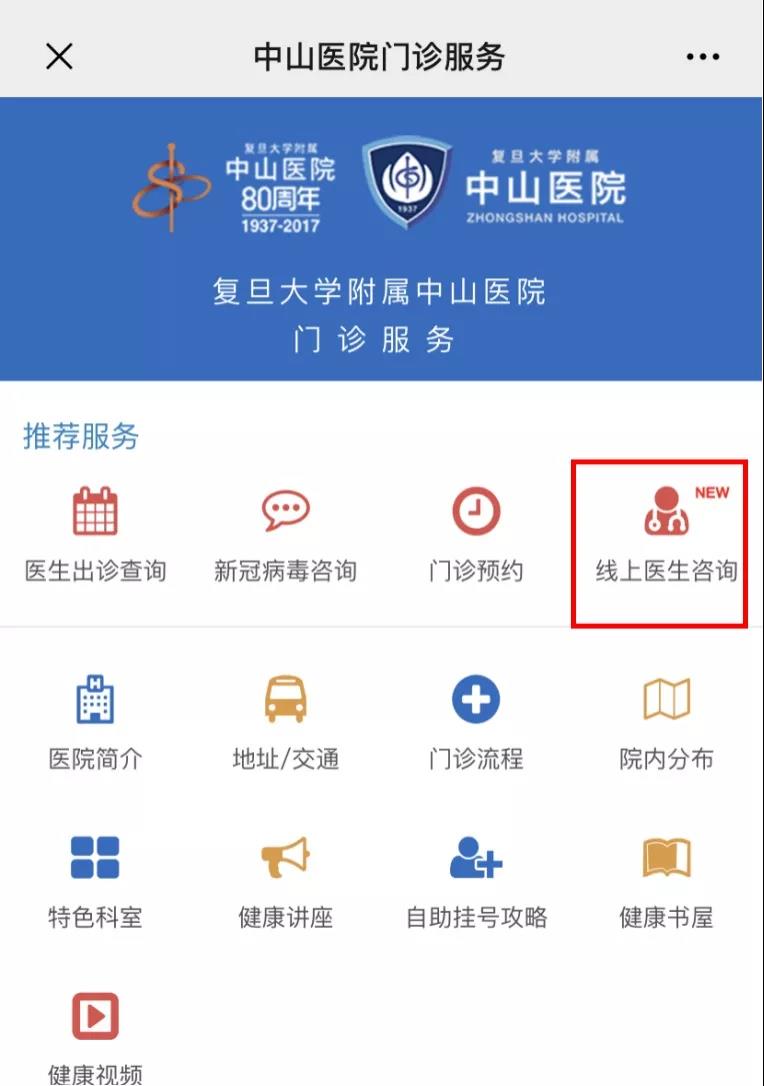Open 健康讲座

click(x=285, y=880)
